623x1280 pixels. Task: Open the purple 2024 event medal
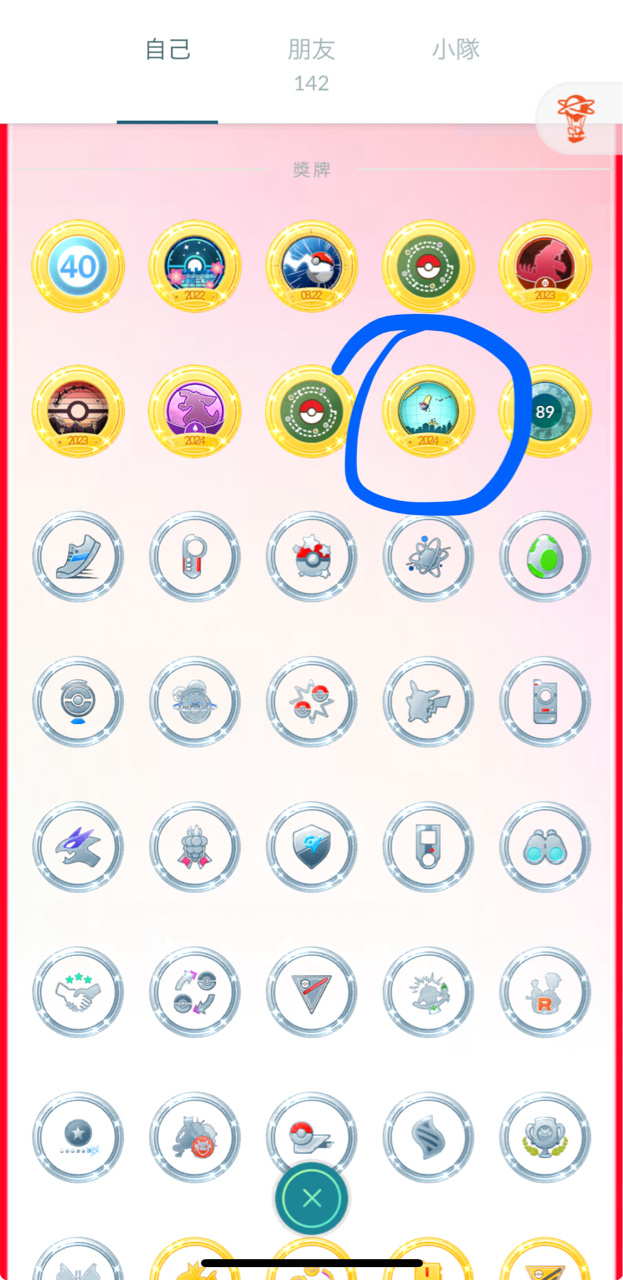point(194,412)
